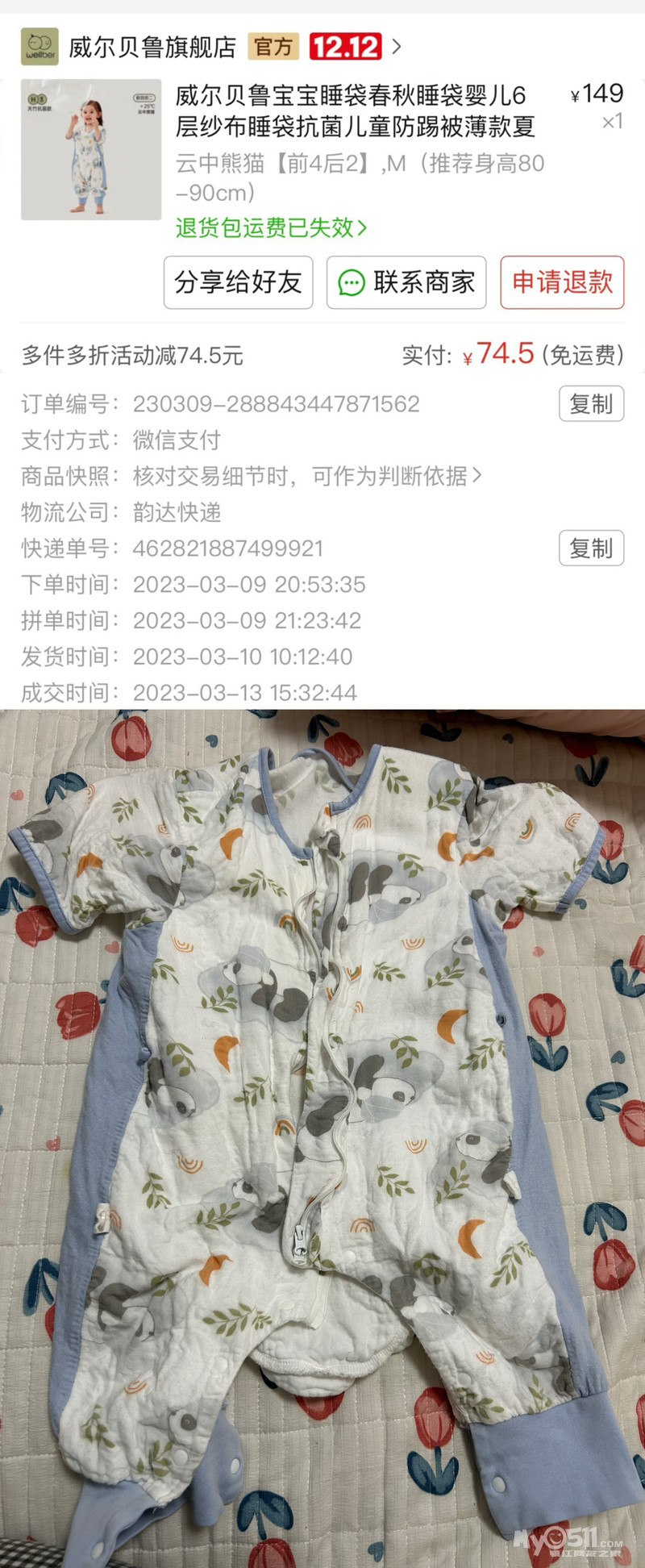Open the 商品快照 product snapshot
Image resolution: width=645 pixels, height=1568 pixels.
click(x=306, y=476)
